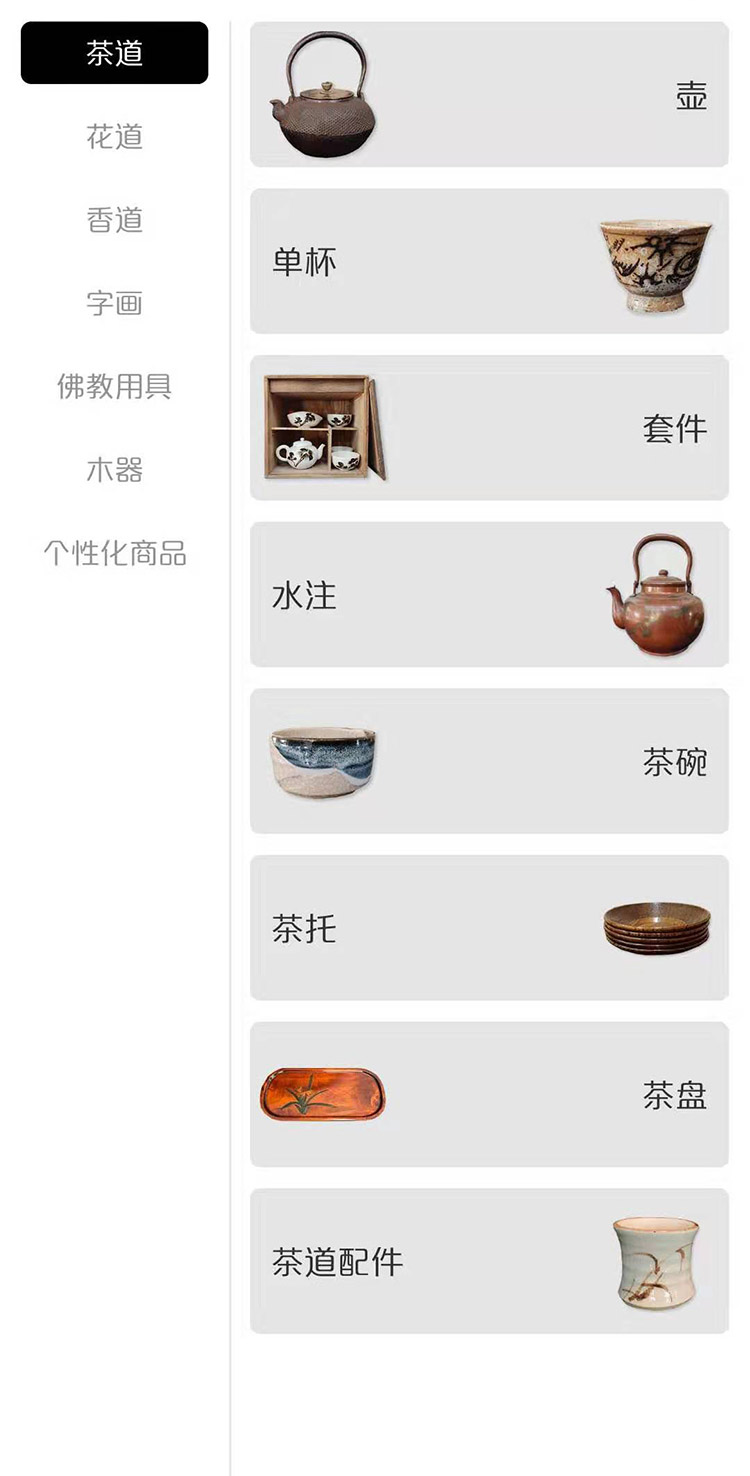Open the 套件 subcategory card
This screenshot has height=1476, width=750.
(x=489, y=428)
